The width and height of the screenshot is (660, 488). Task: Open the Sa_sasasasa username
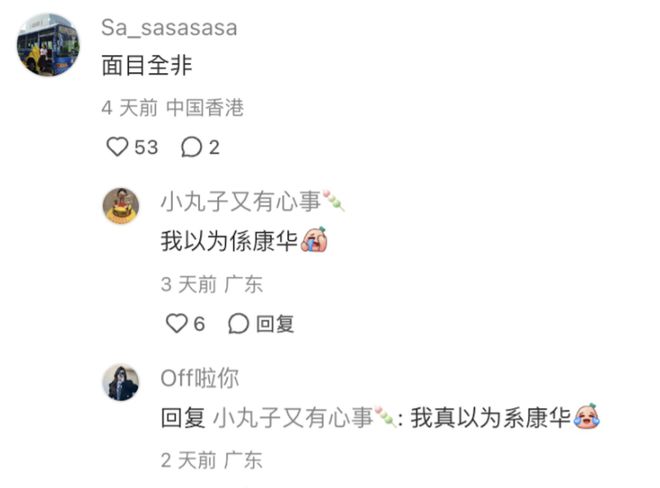click(169, 27)
